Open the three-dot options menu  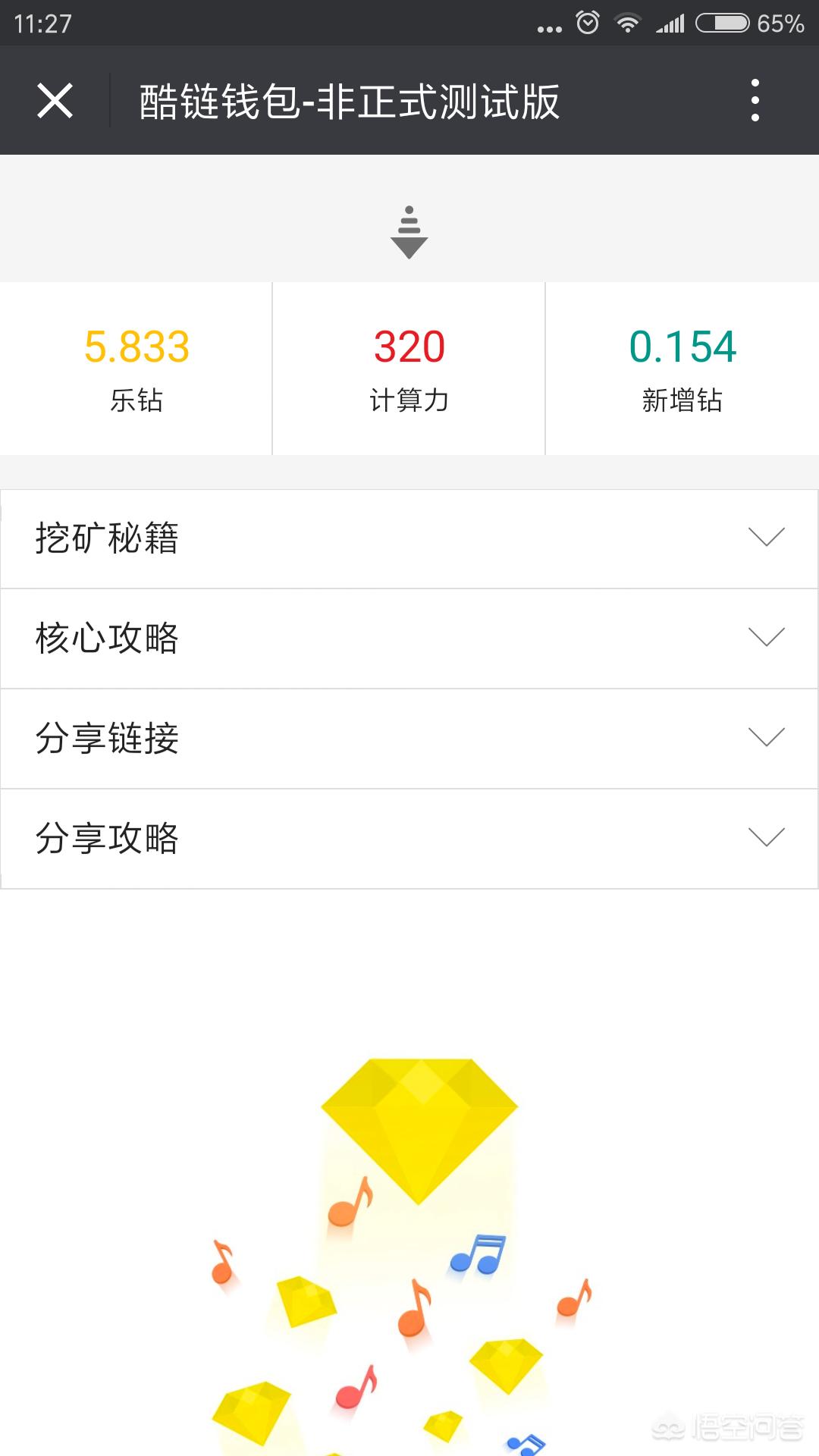click(x=754, y=101)
